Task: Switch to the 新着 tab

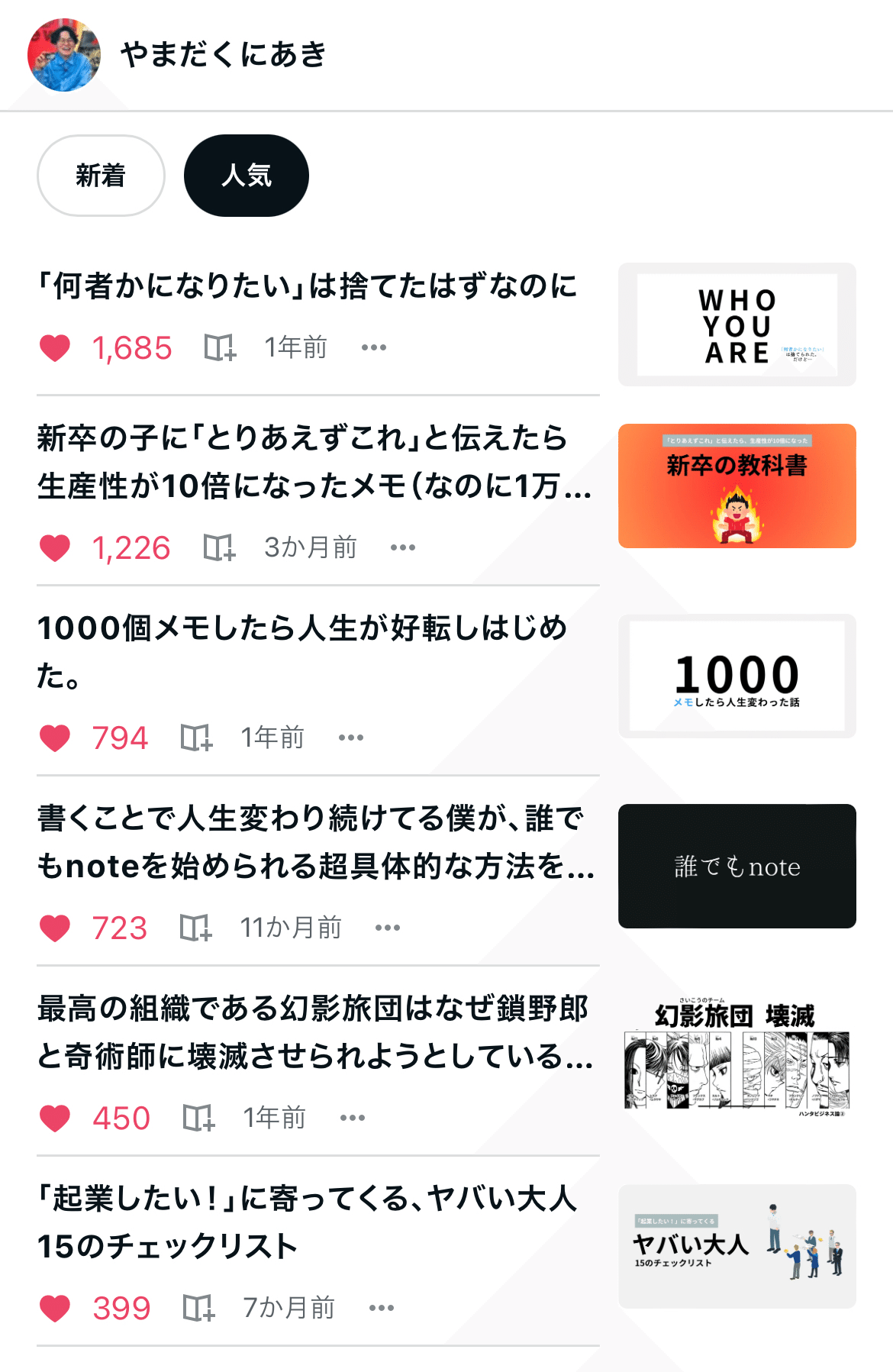Action: coord(101,176)
